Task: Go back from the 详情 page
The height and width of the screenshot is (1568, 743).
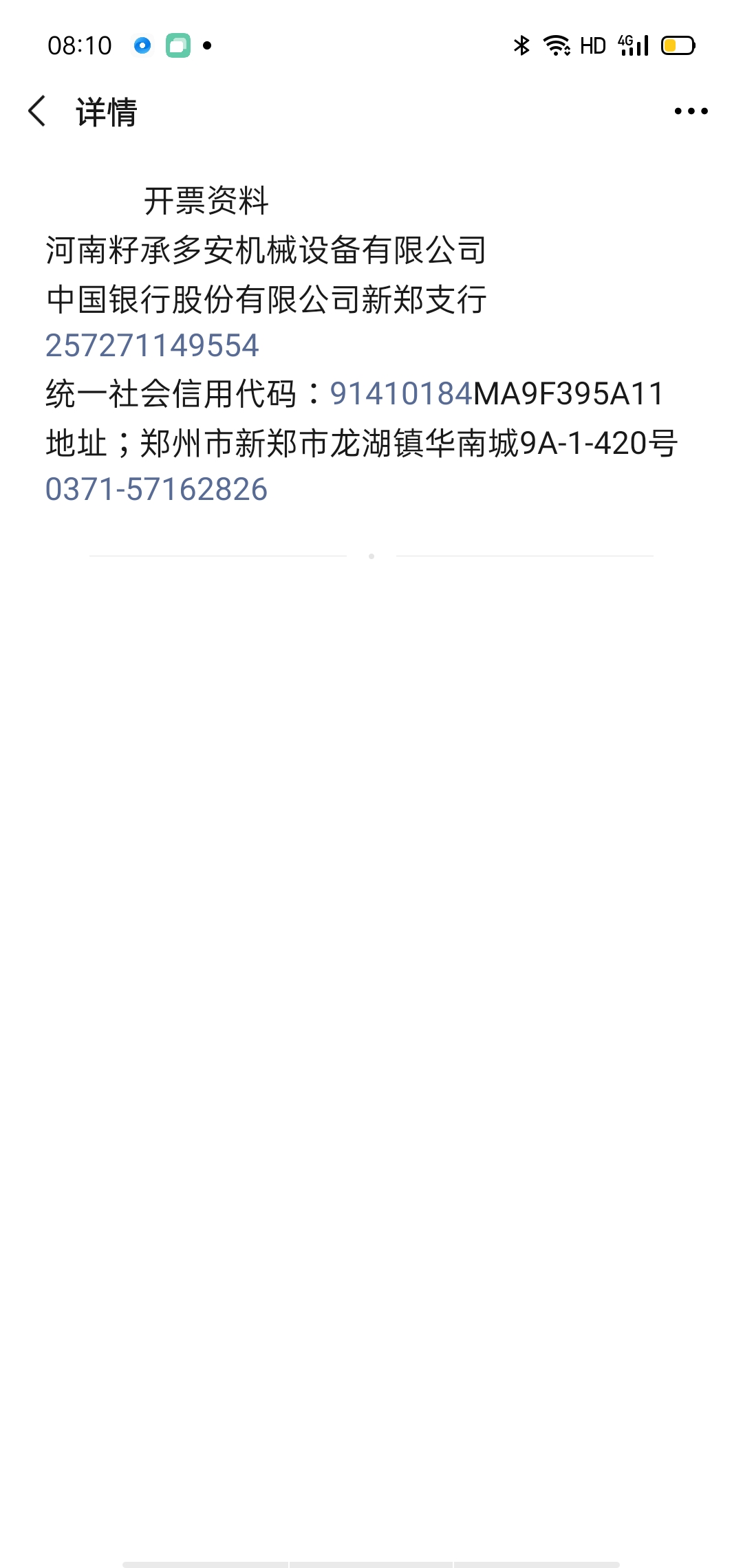Action: point(38,111)
